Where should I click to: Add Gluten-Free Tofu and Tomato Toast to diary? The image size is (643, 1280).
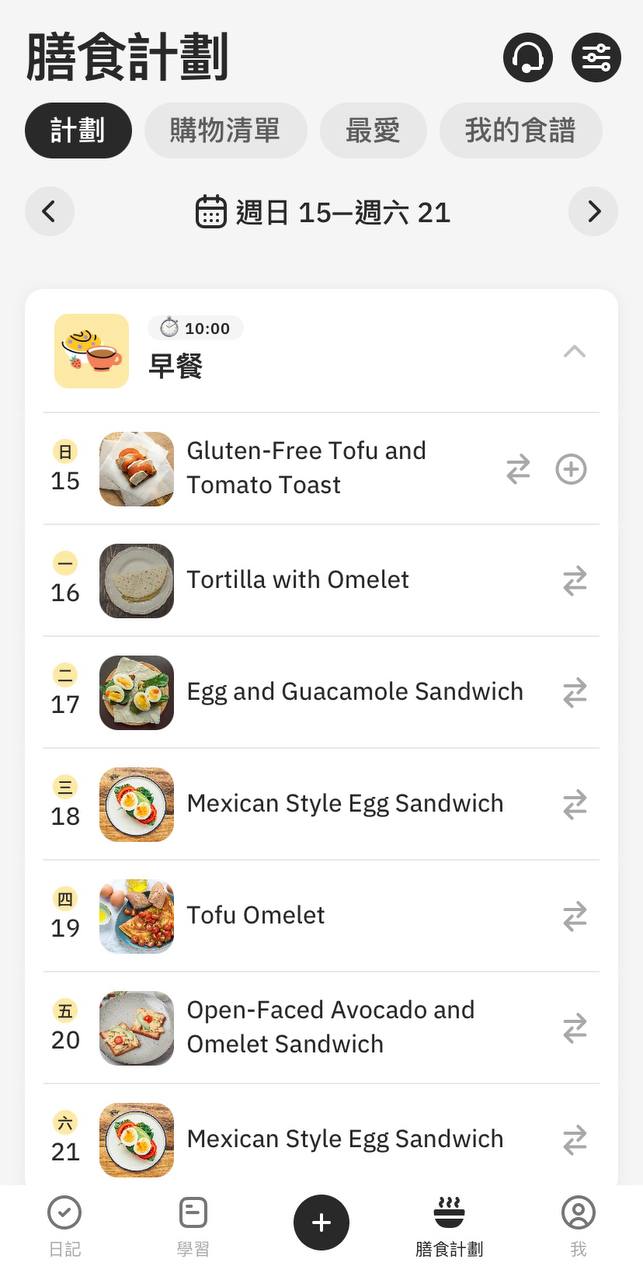click(x=571, y=469)
